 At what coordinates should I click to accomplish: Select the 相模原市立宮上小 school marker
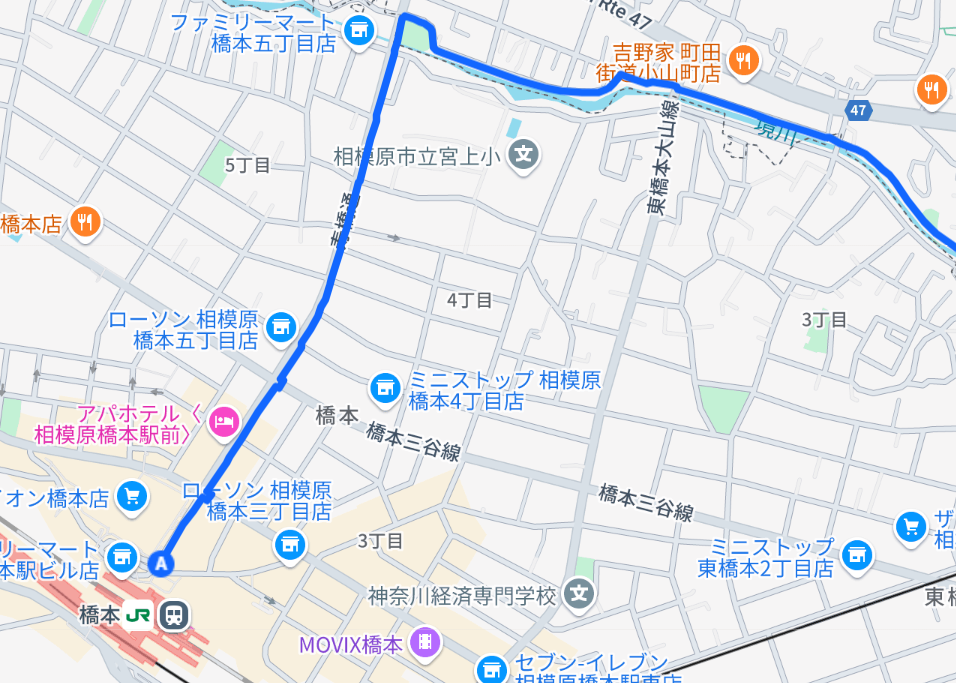point(523,155)
